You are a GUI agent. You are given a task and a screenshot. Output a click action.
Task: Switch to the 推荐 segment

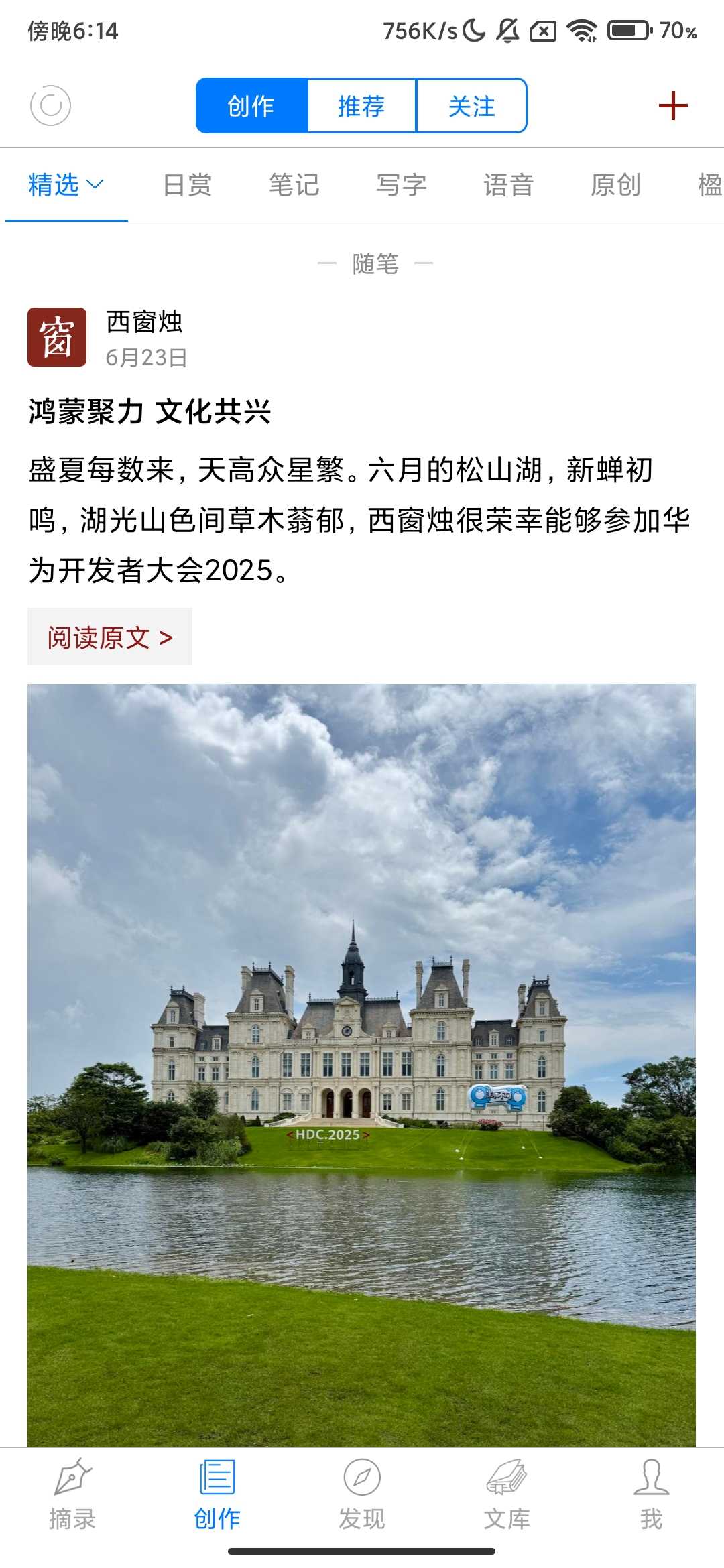coord(361,106)
